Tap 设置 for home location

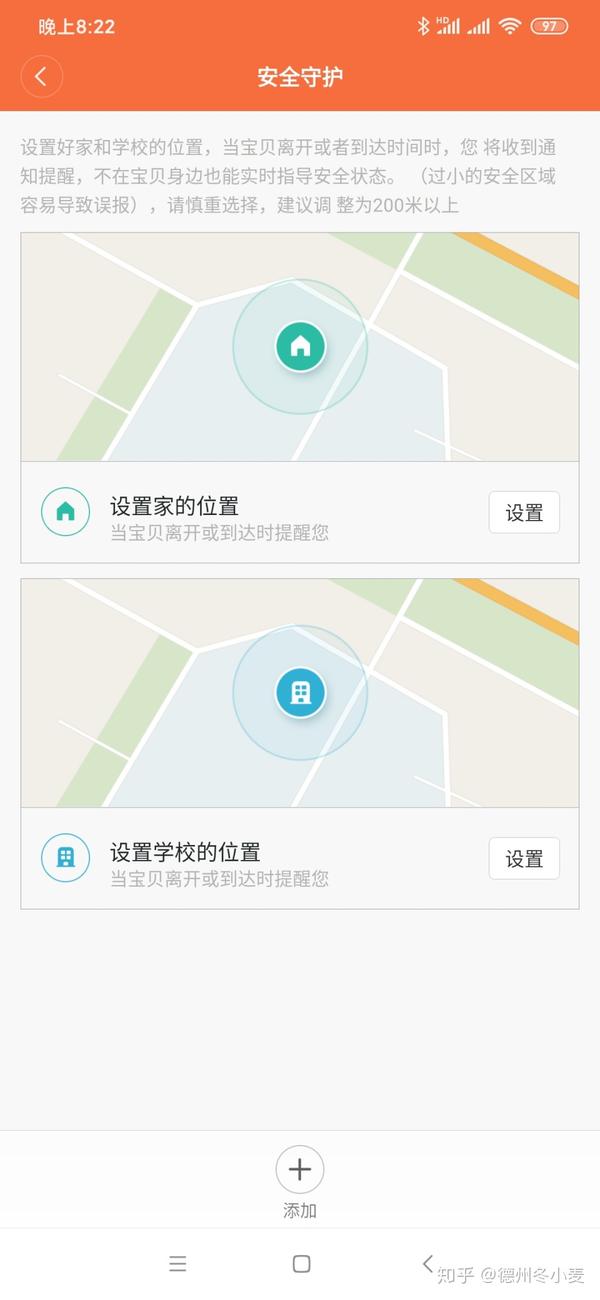click(524, 513)
